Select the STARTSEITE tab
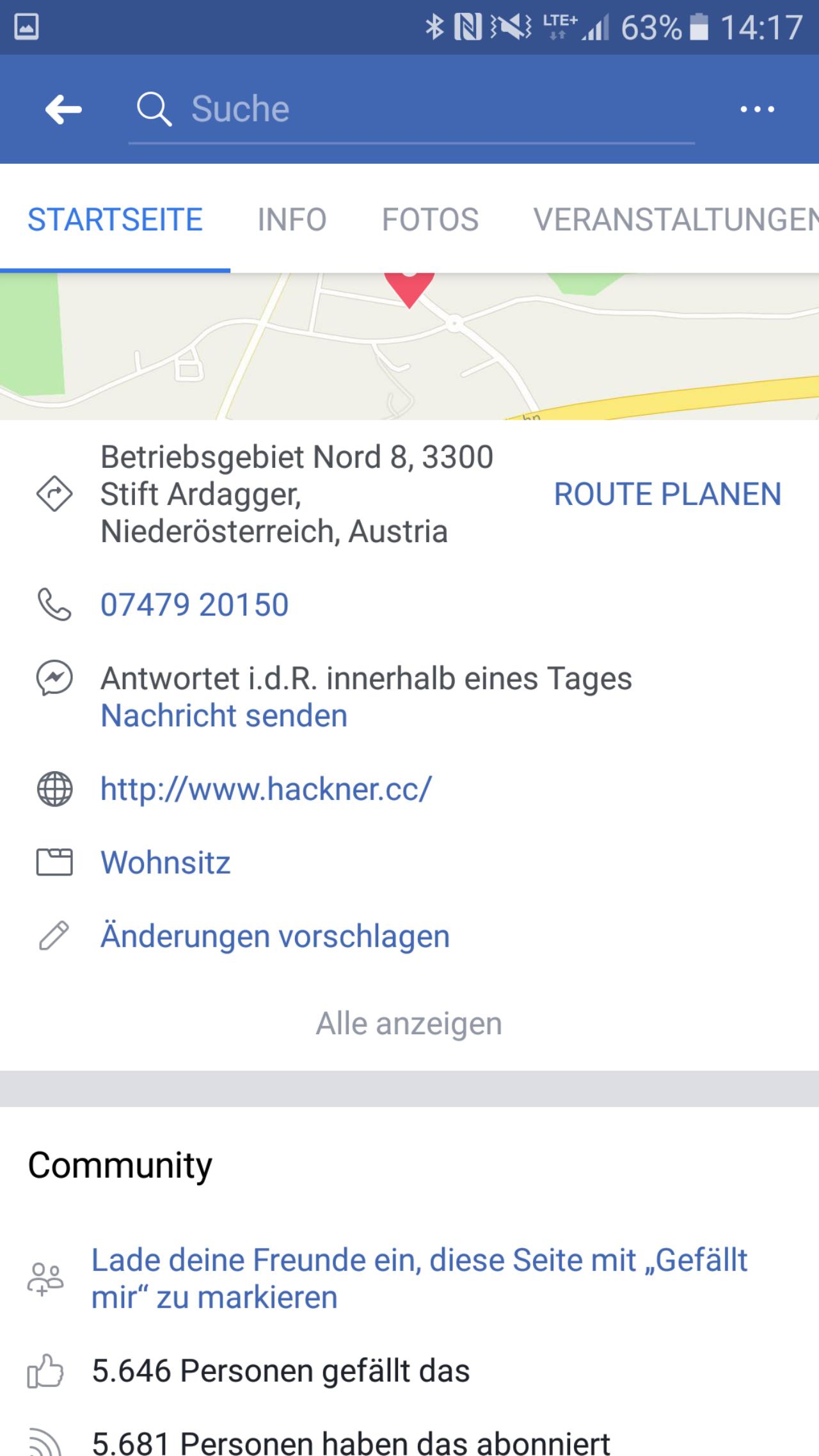 click(115, 220)
